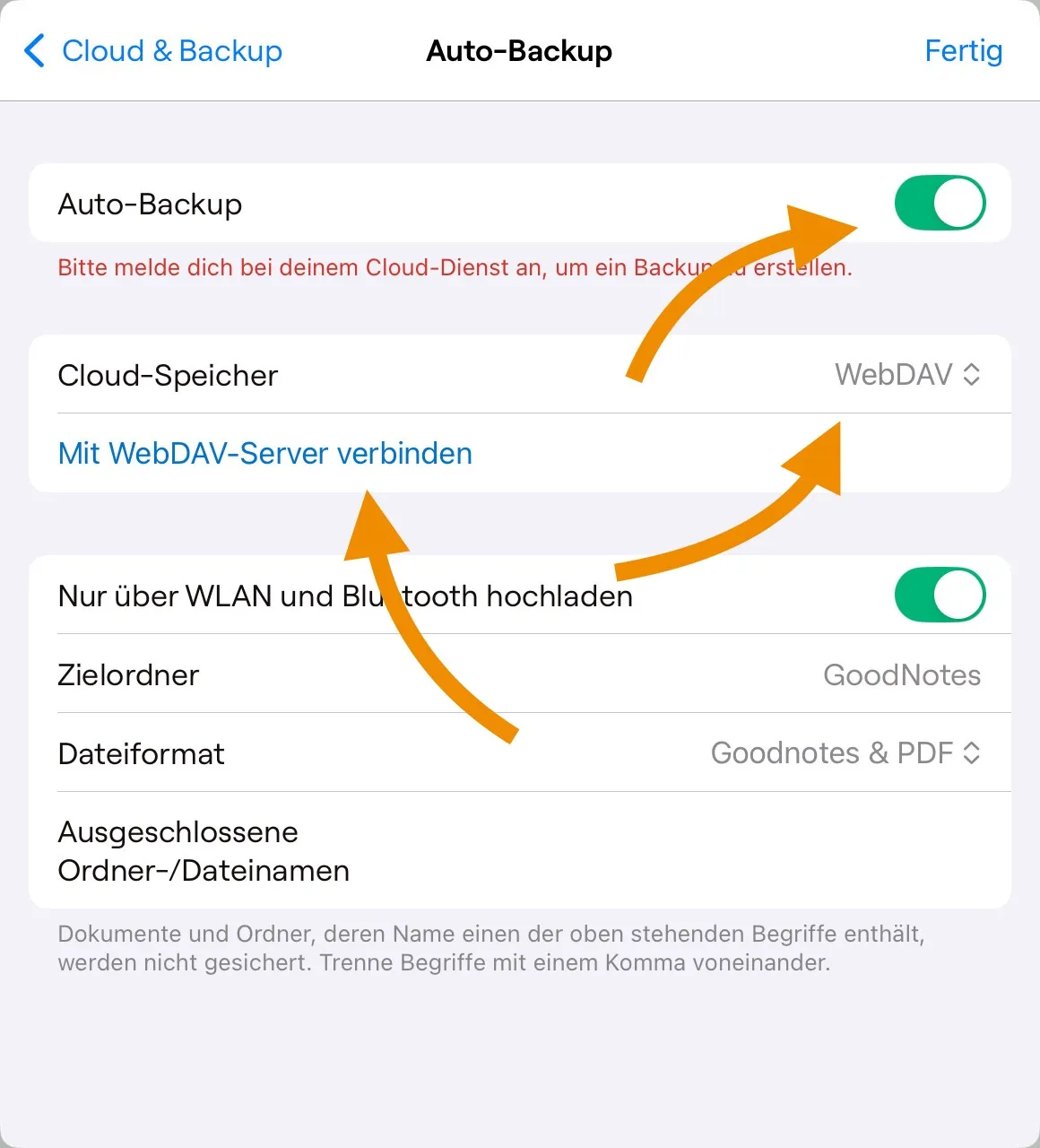1040x1148 pixels.
Task: Tap Mit WebDAV-Server verbinden
Action: click(x=264, y=454)
